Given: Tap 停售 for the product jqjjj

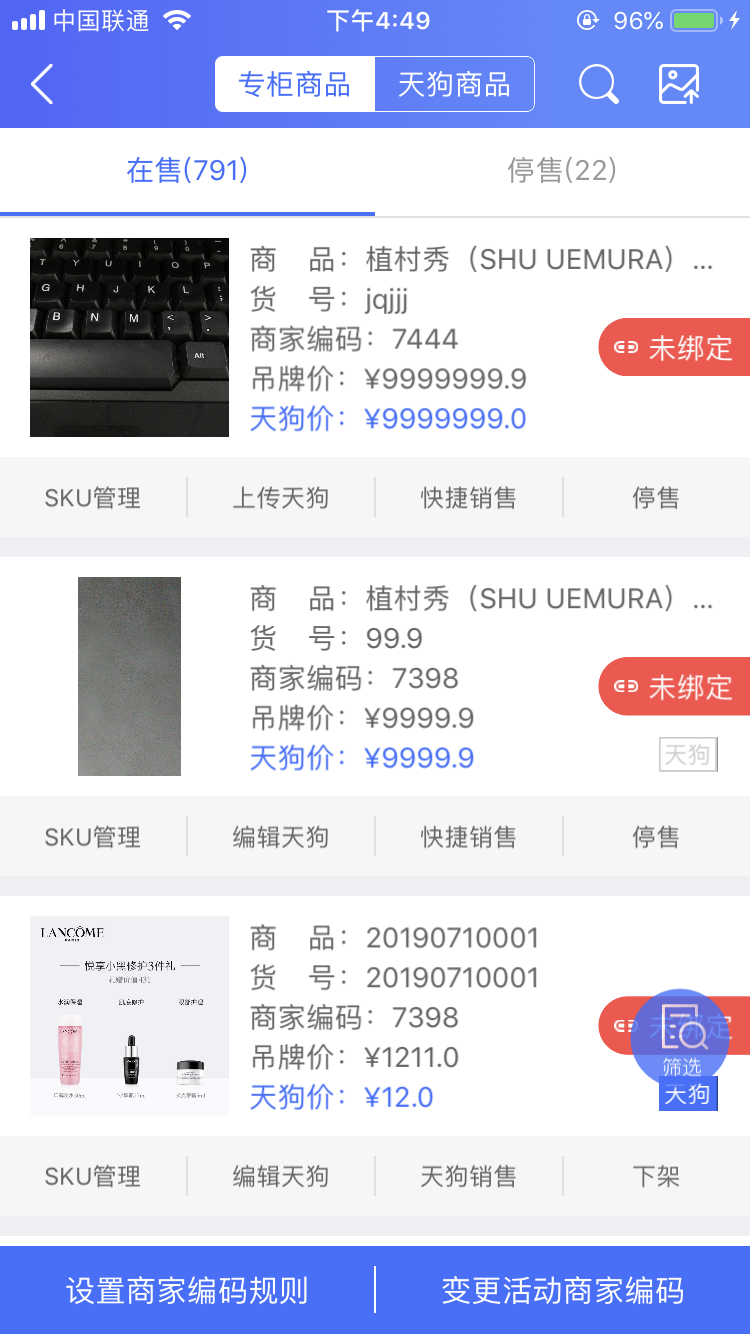Looking at the screenshot, I should [x=656, y=497].
